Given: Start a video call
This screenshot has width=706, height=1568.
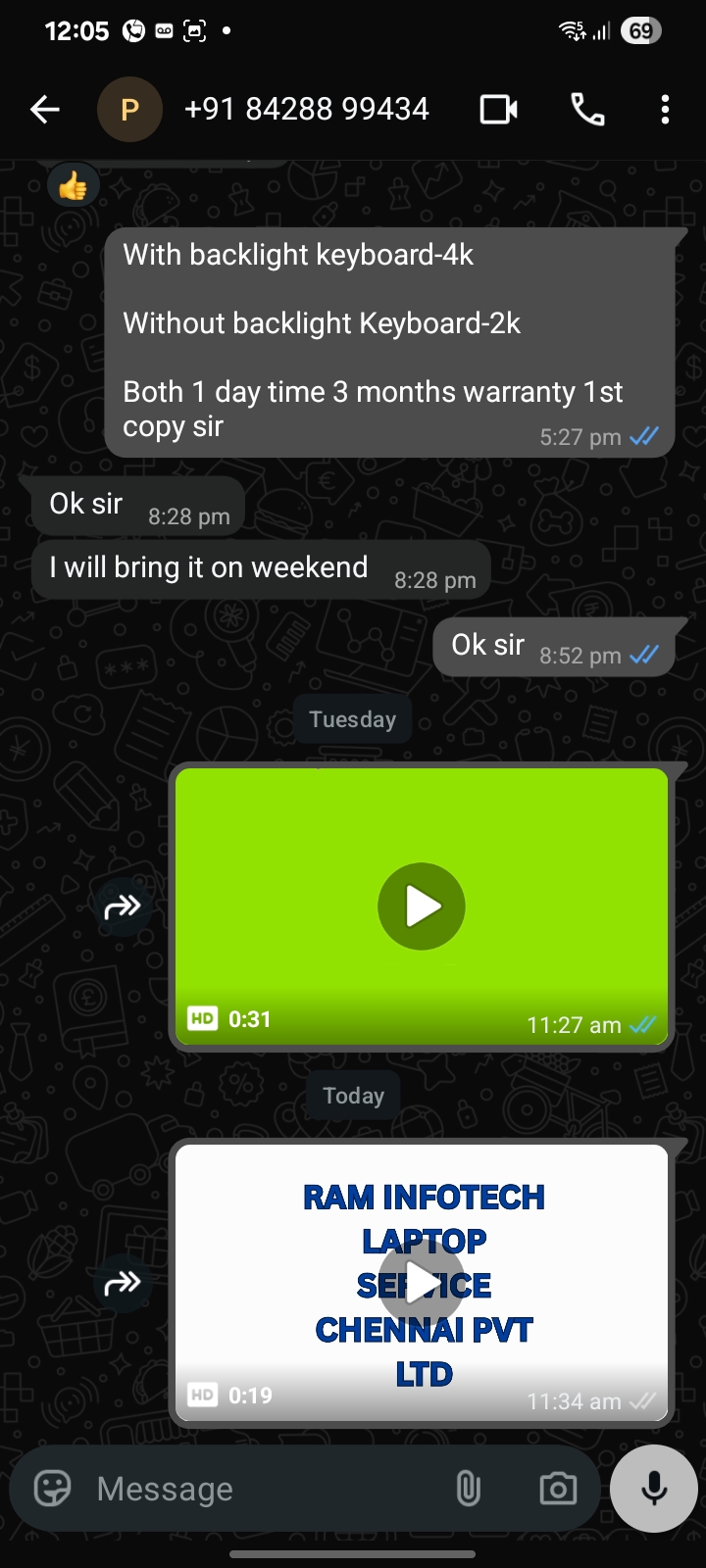Looking at the screenshot, I should (x=498, y=110).
